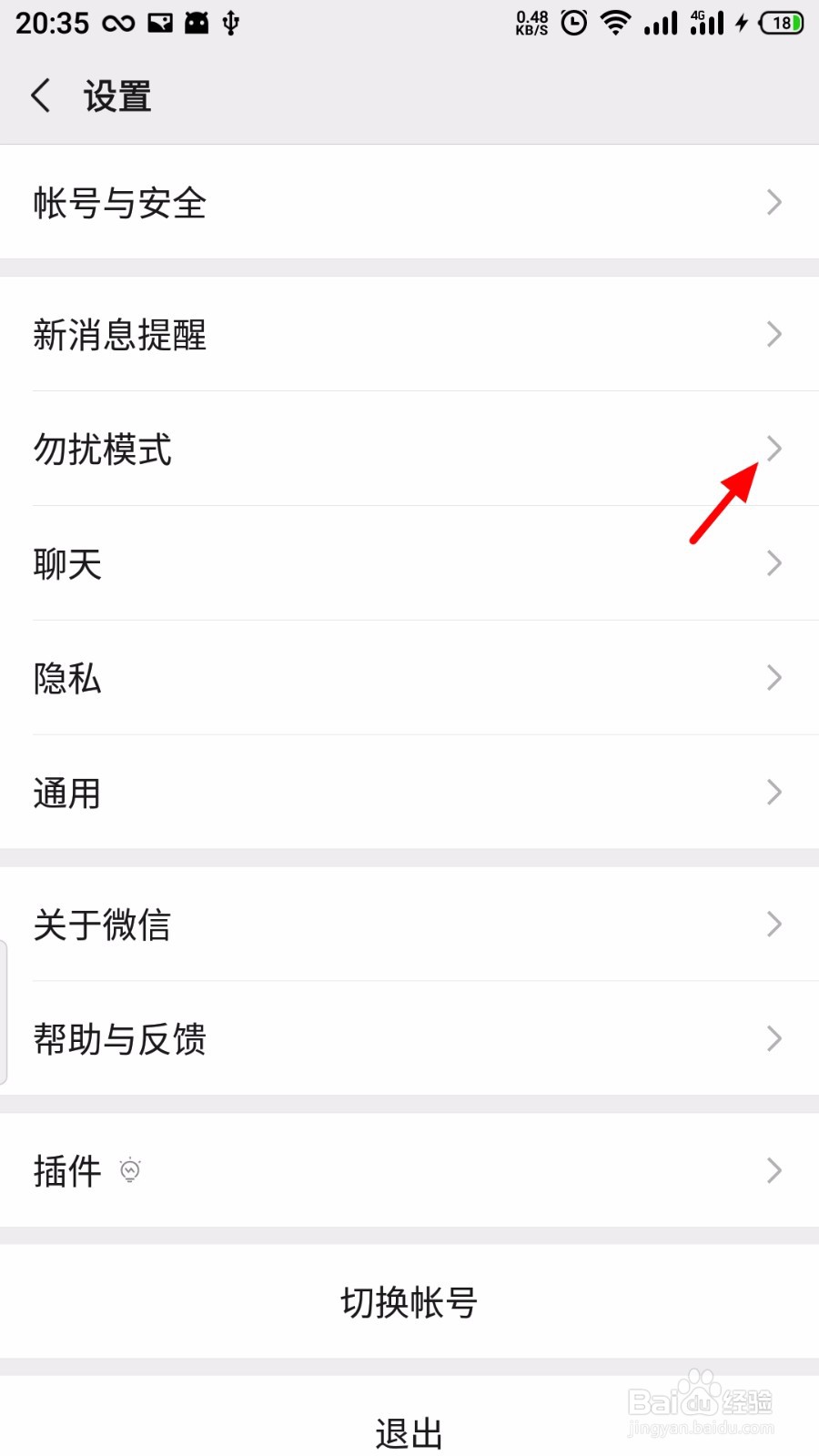819x1456 pixels.
Task: Navigate back using the back arrow
Action: (40, 94)
